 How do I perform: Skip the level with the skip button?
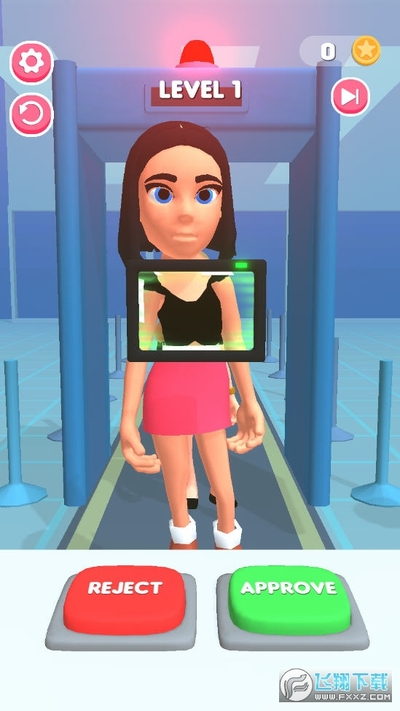pyautogui.click(x=350, y=97)
